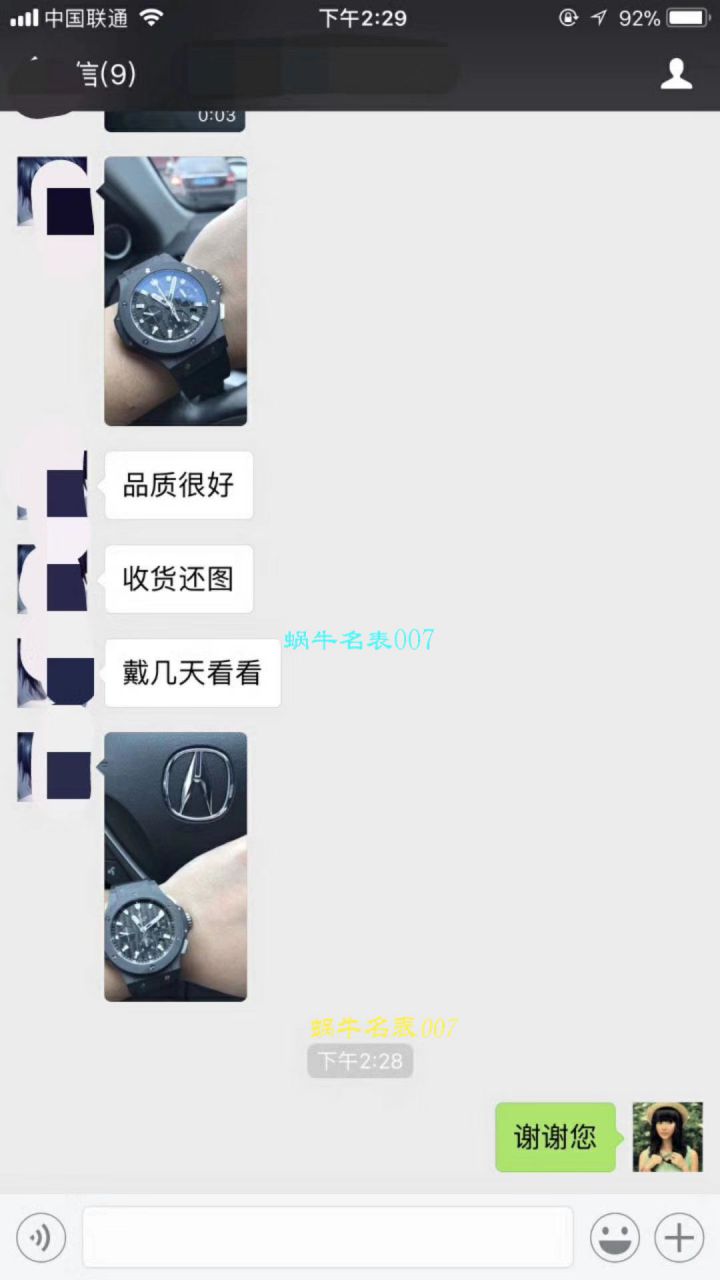
Task: Open the plus attachments menu
Action: tap(679, 1238)
